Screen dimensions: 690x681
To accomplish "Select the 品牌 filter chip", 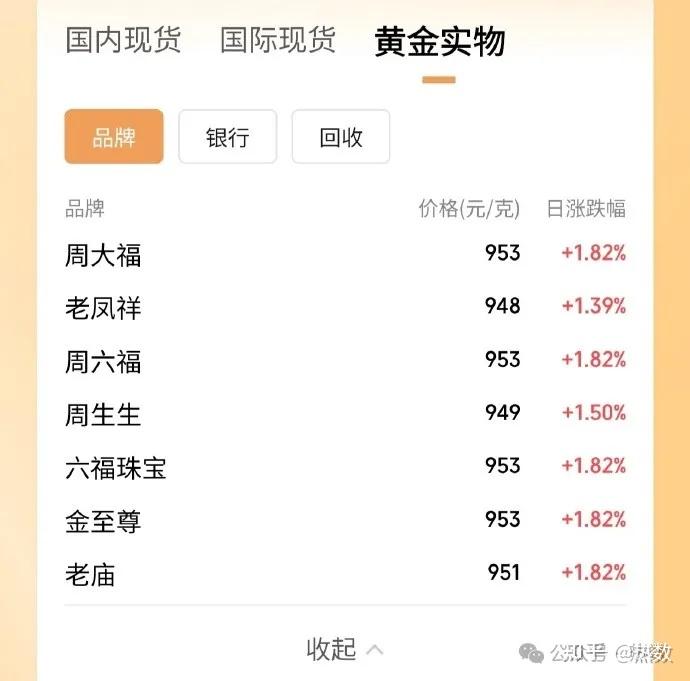I will click(114, 137).
